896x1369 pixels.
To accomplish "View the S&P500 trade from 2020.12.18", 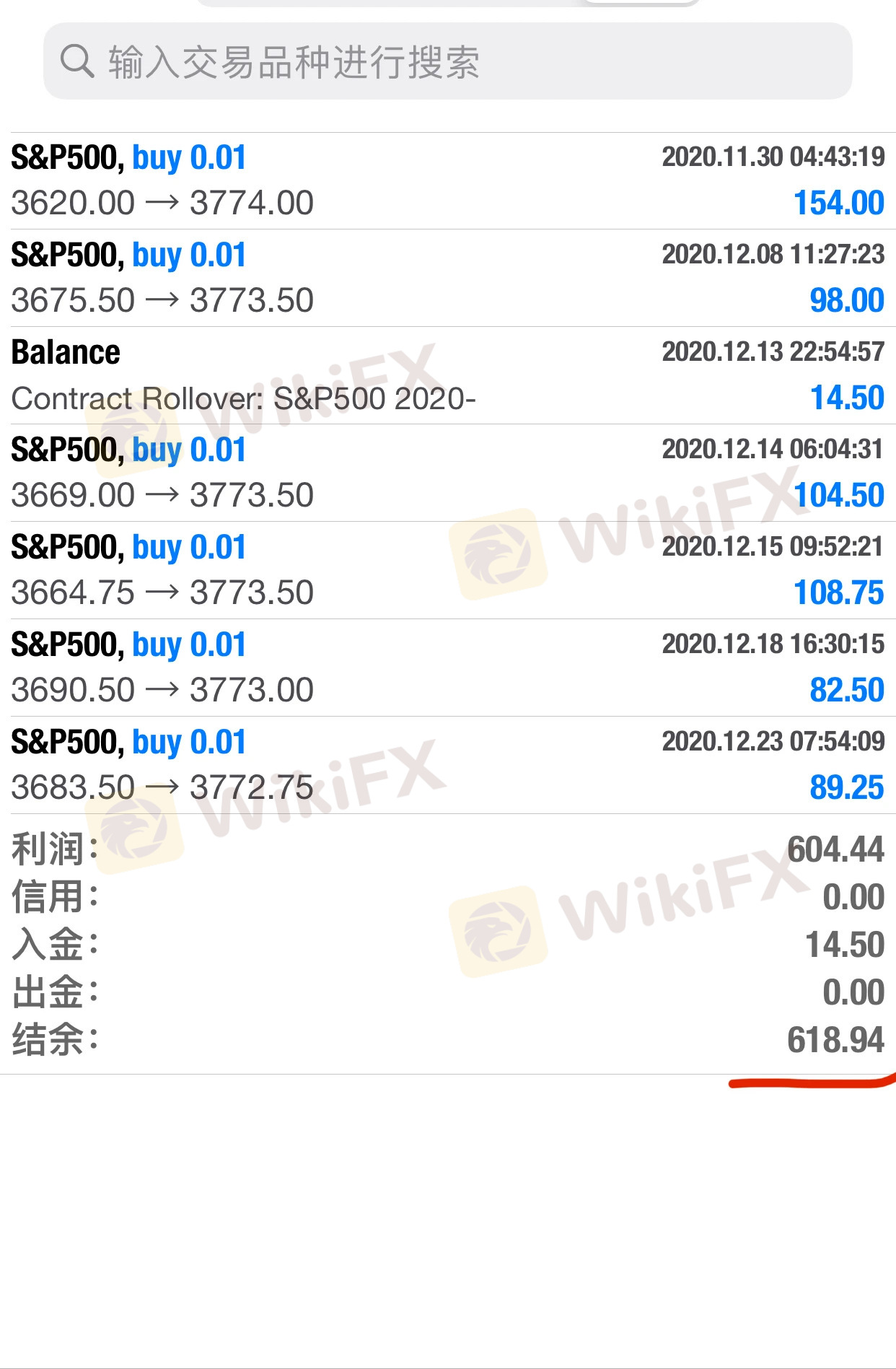I will point(447,668).
